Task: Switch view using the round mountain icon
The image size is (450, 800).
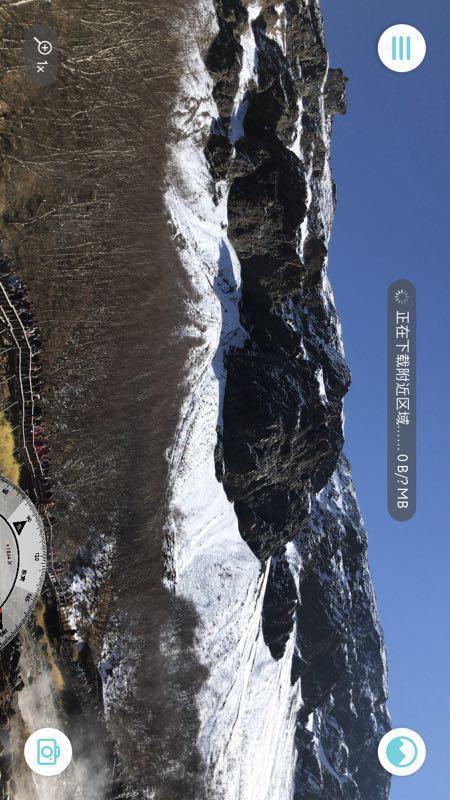Action: [x=402, y=752]
